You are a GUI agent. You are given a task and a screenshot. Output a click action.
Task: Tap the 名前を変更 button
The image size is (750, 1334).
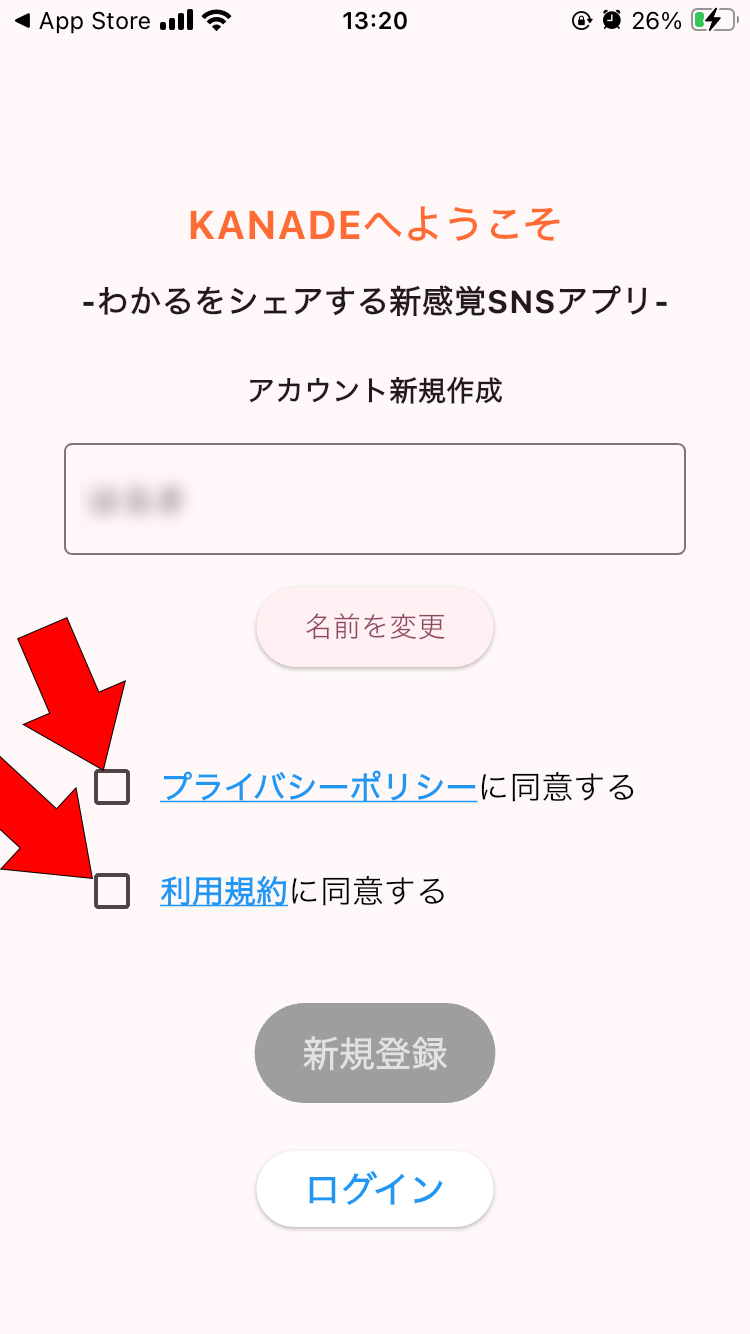(375, 627)
